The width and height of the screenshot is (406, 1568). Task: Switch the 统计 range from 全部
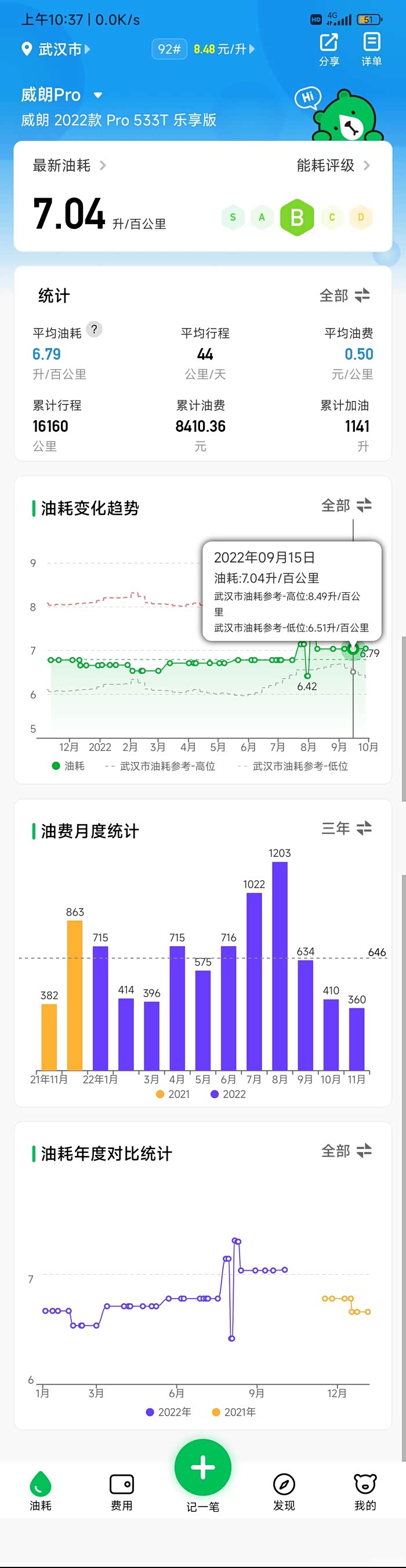(x=345, y=296)
